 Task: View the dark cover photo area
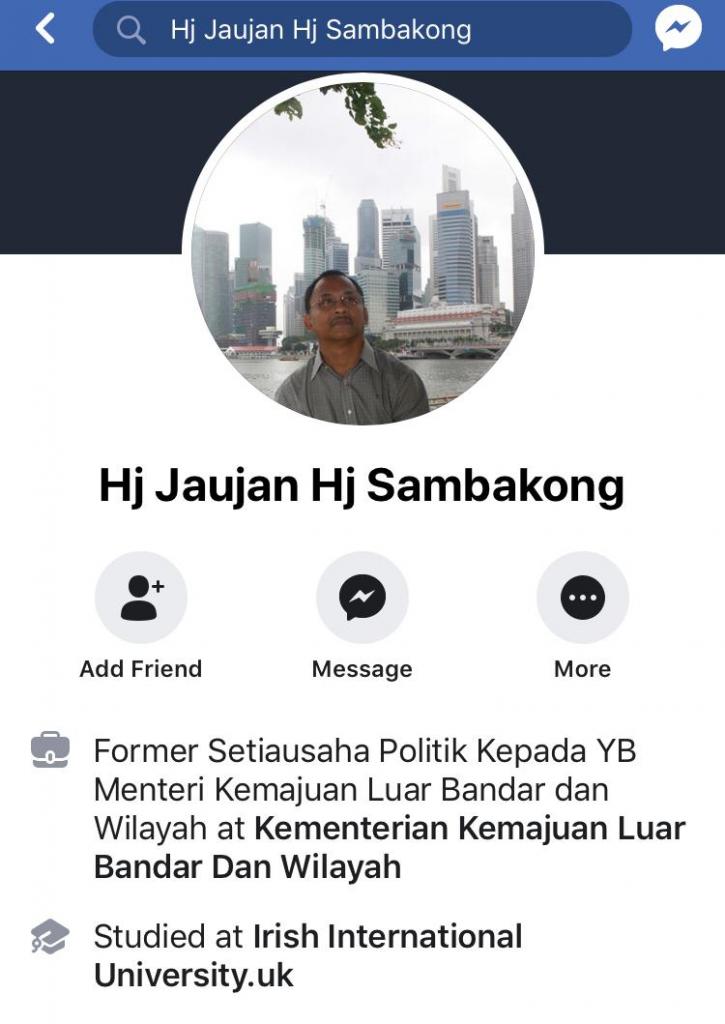(x=90, y=160)
